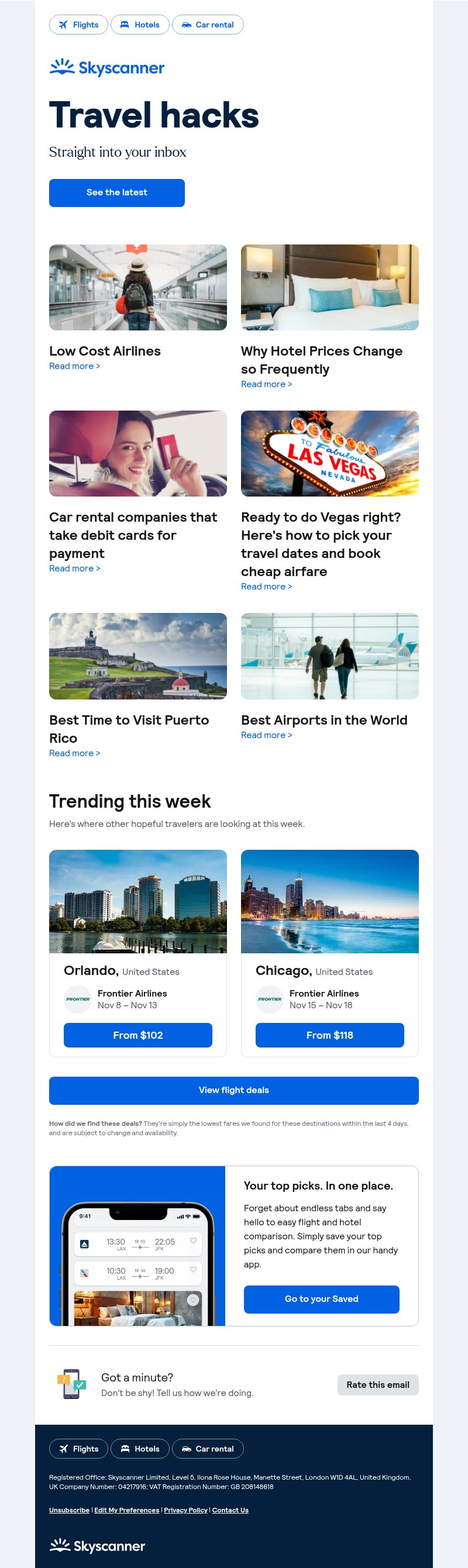Viewport: 468px width, 1568px height.
Task: Go to your Saved picks
Action: coord(321,1298)
